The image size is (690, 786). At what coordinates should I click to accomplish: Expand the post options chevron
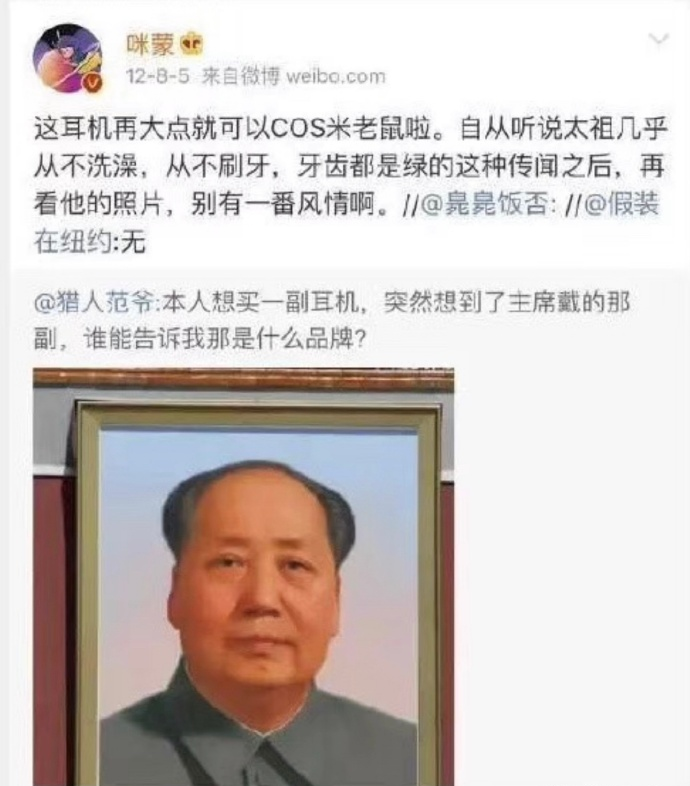coord(657,39)
